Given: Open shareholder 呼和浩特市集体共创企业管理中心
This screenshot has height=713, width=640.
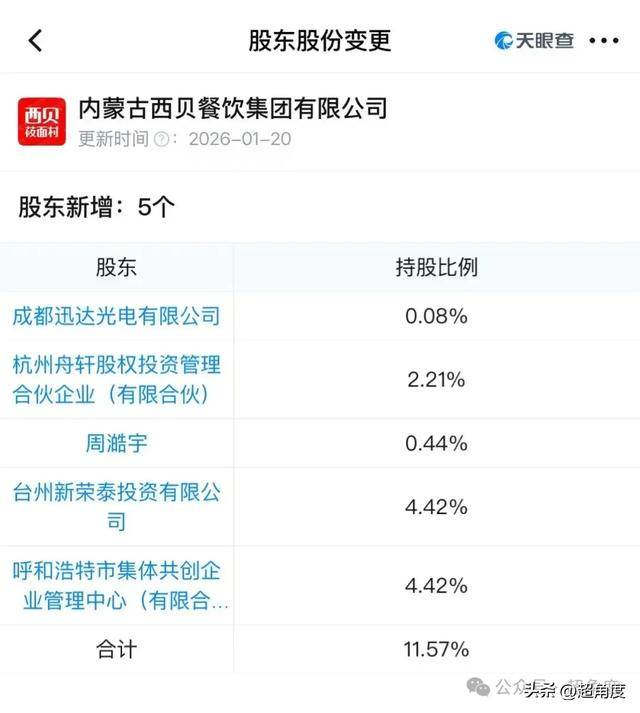Looking at the screenshot, I should point(116,586).
